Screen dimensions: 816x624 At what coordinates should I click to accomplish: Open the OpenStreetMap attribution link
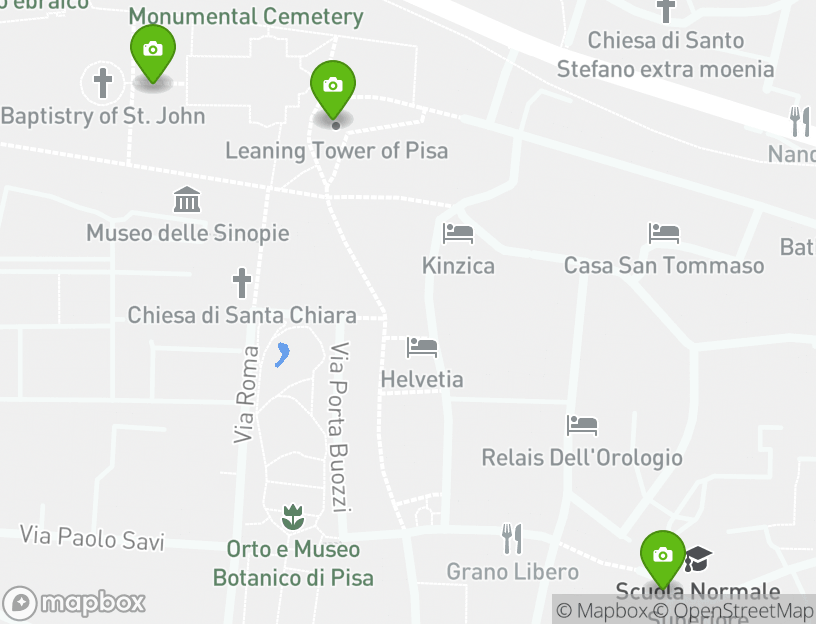[x=742, y=610]
